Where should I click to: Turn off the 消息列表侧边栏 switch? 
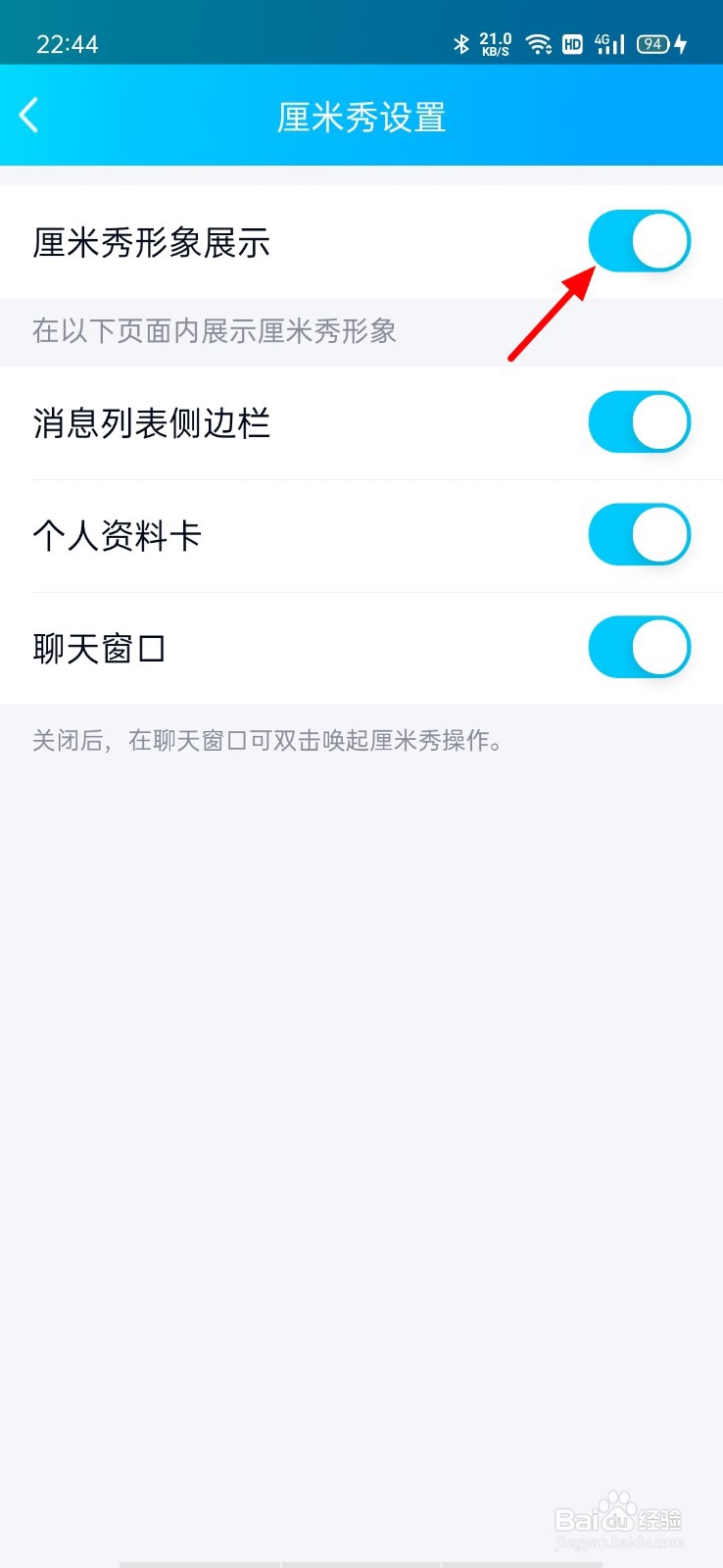click(639, 421)
